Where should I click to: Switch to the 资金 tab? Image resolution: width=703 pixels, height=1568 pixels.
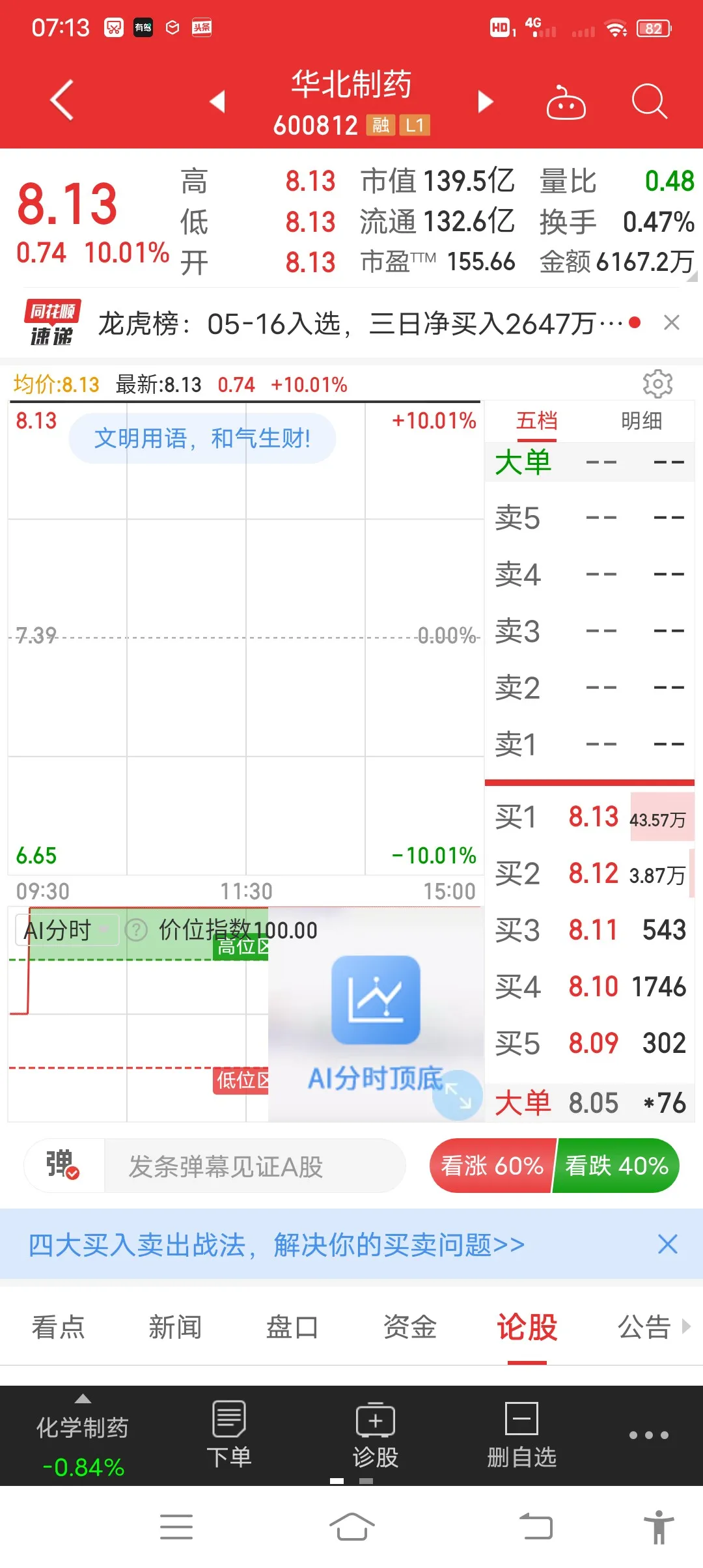click(409, 1327)
